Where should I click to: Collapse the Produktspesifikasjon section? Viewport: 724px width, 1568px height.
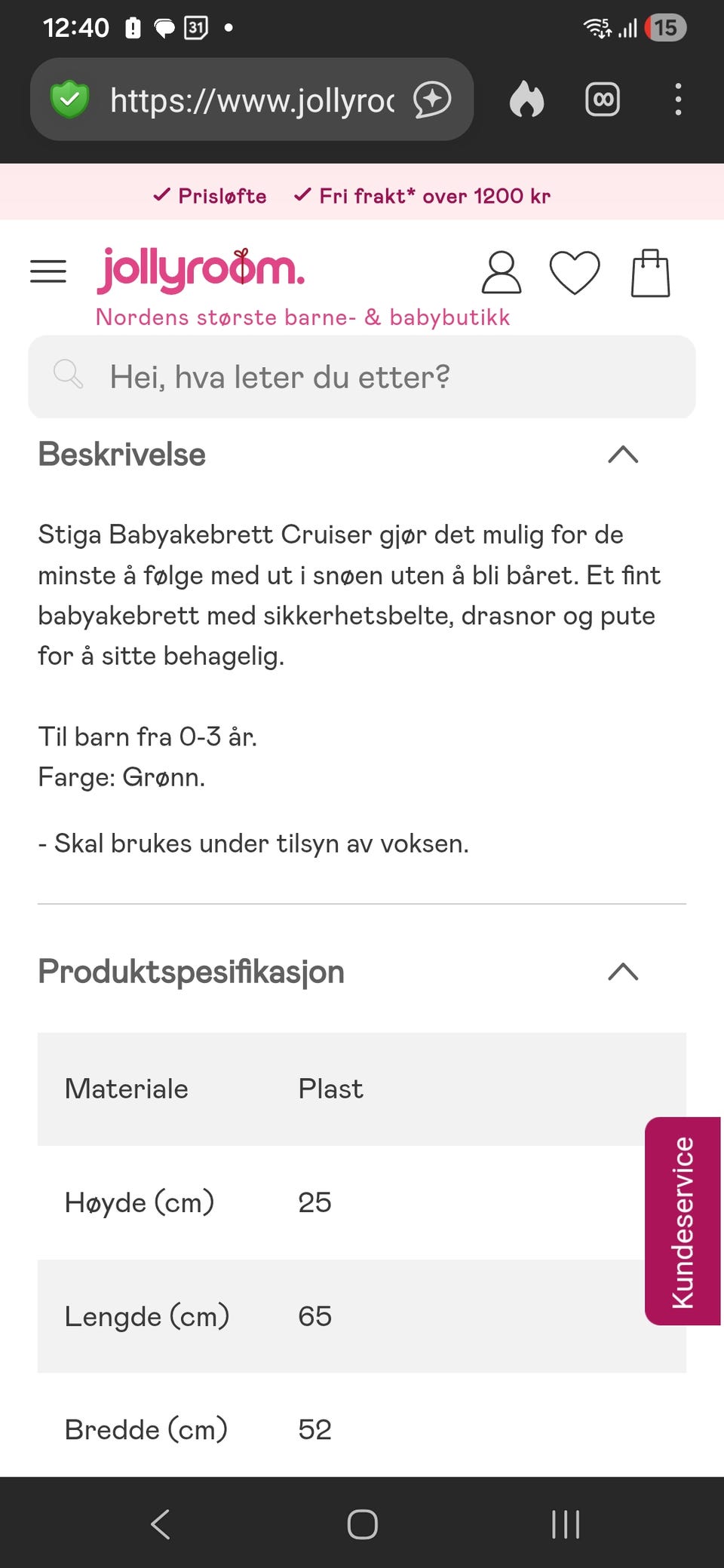(623, 972)
